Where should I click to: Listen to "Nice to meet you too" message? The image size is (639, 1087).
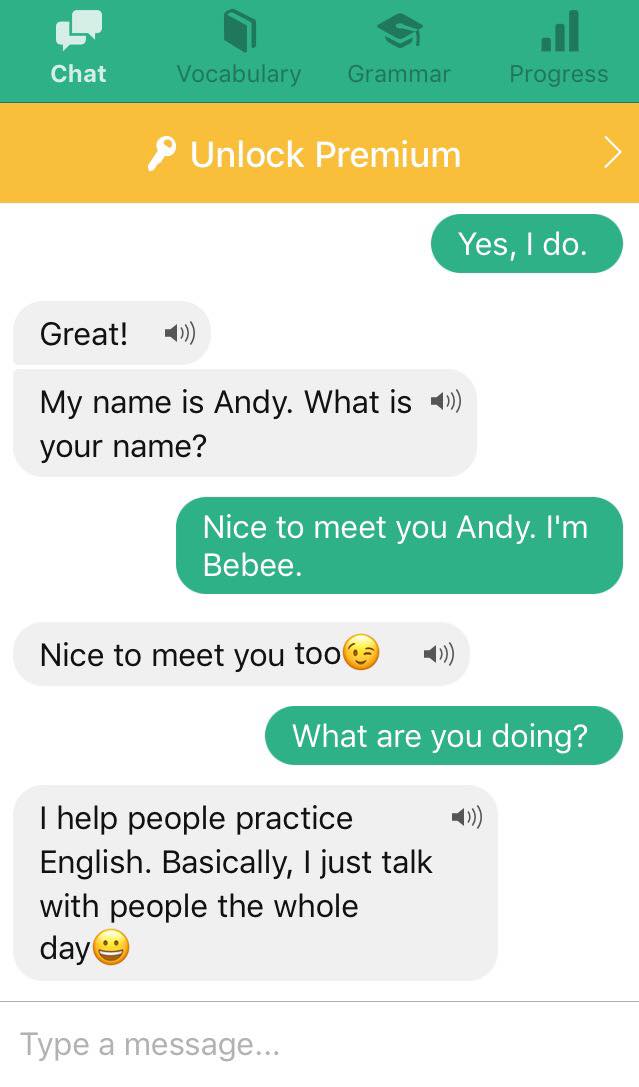[438, 655]
